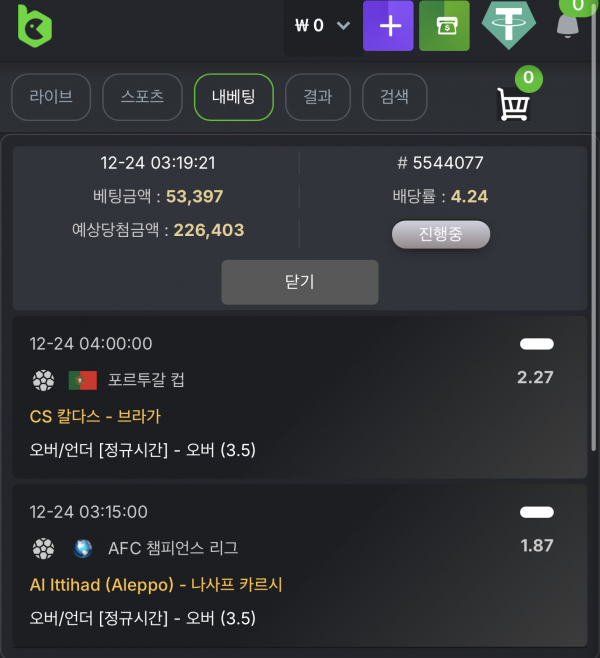Open the Tether currency icon
The width and height of the screenshot is (600, 658).
[x=508, y=25]
